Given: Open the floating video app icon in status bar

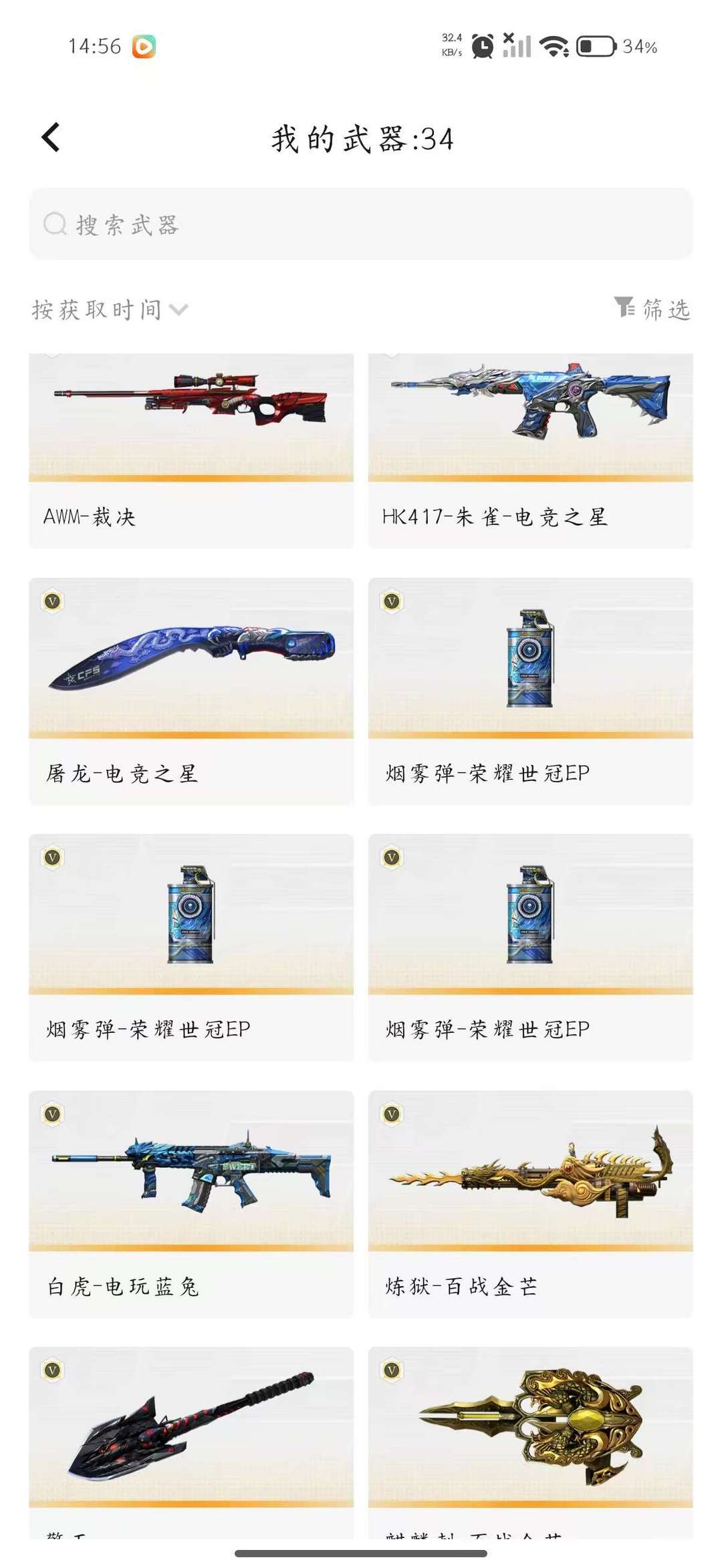Looking at the screenshot, I should point(144,47).
